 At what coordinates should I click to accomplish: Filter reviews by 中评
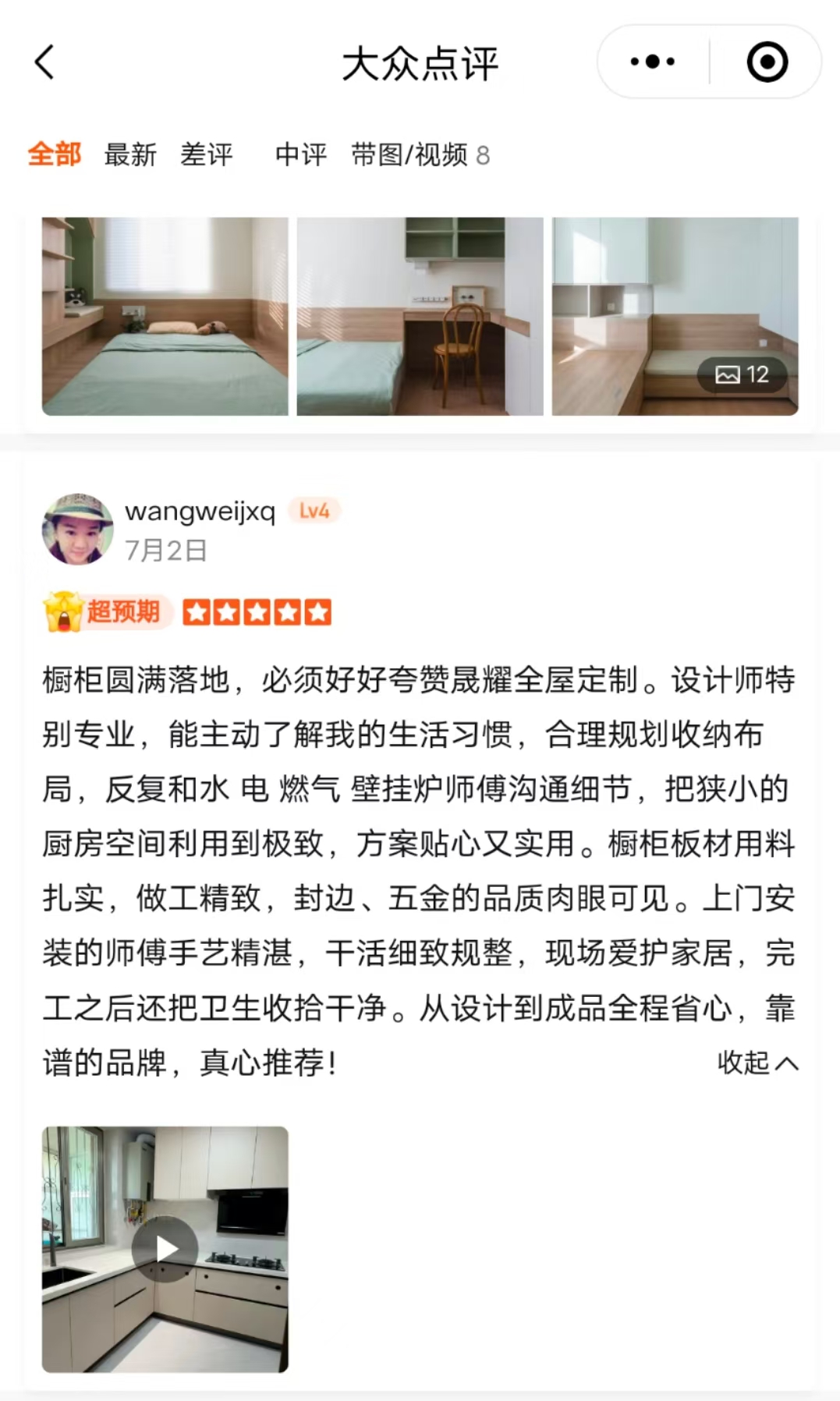click(301, 154)
